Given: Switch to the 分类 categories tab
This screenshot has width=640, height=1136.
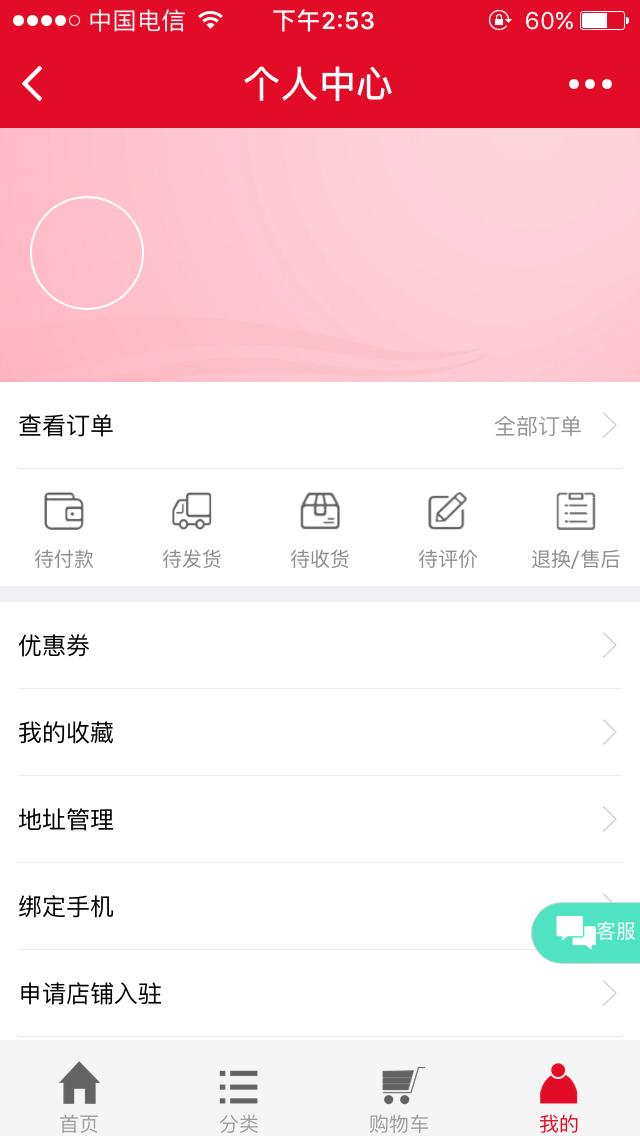Looking at the screenshot, I should pos(238,1096).
